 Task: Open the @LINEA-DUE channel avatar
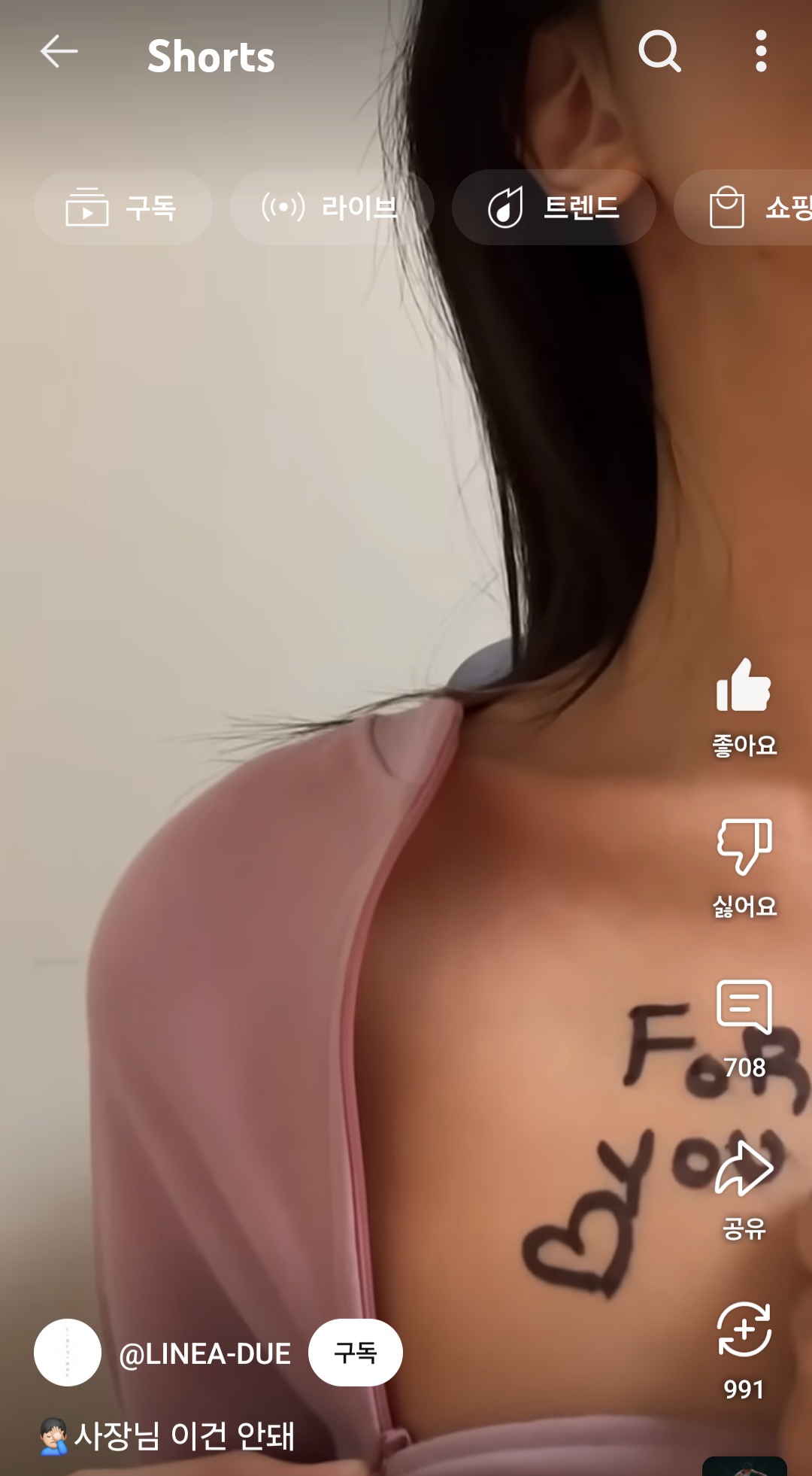(x=68, y=1353)
